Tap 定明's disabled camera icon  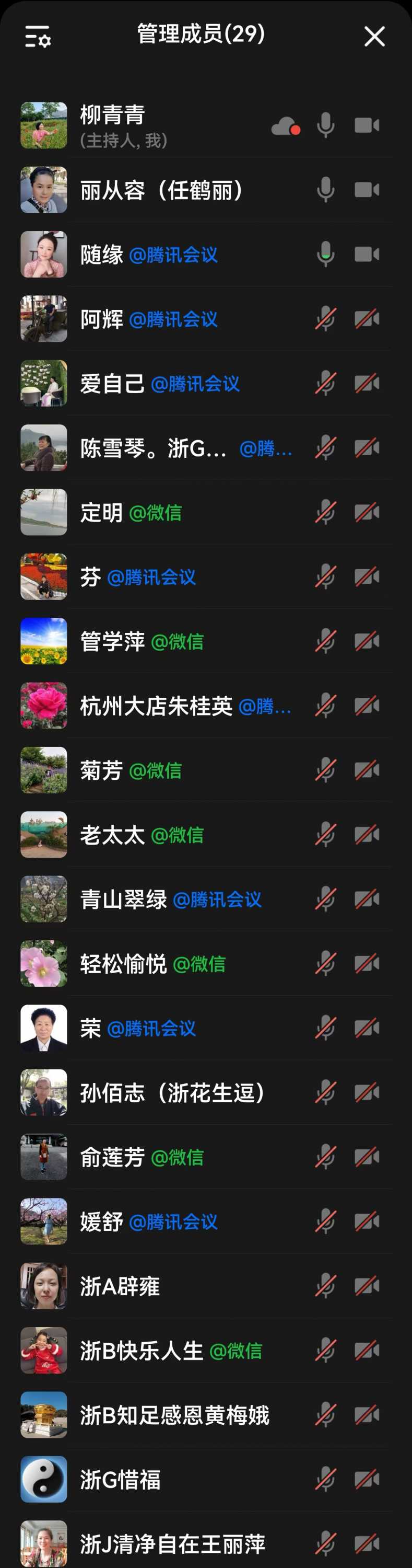pyautogui.click(x=367, y=513)
